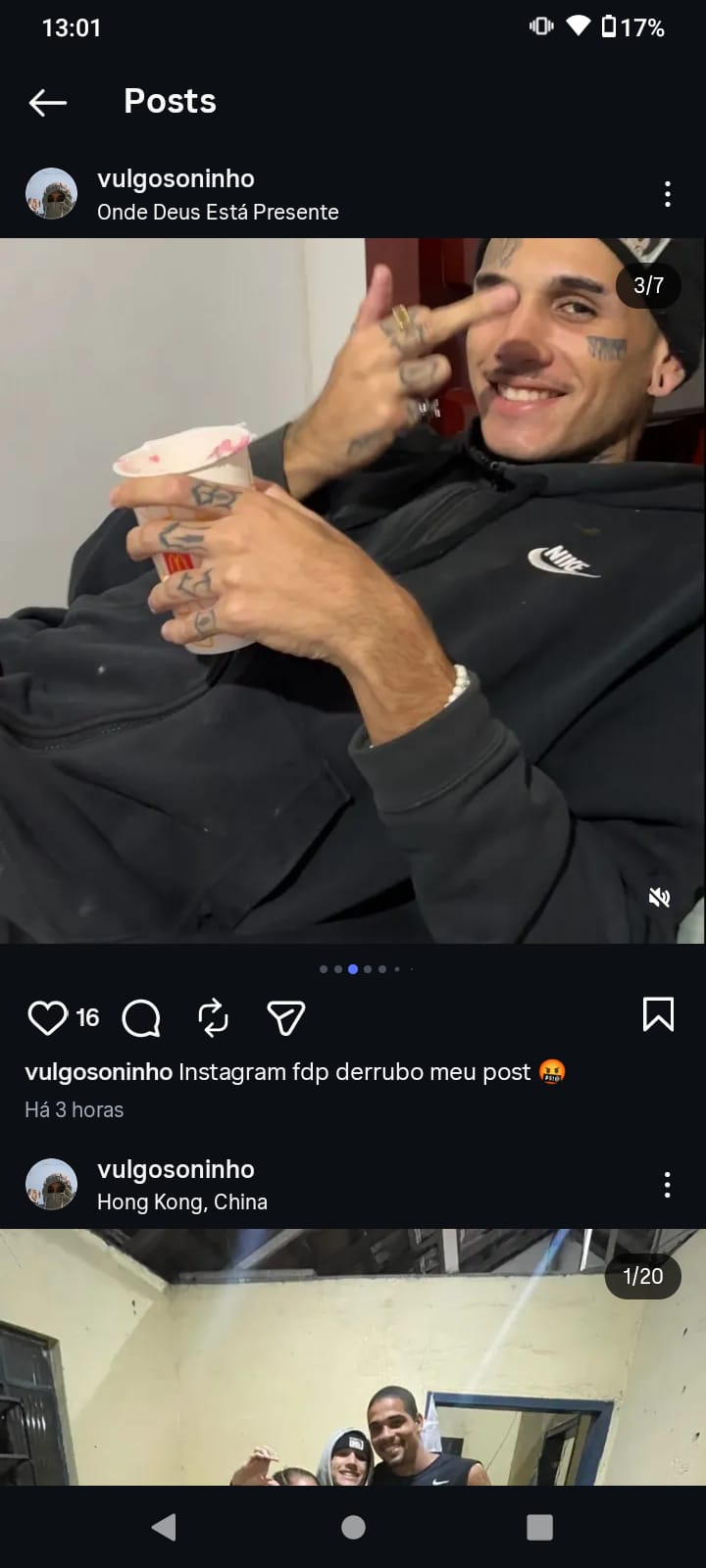Open the 'Onde Deus Está Presente' location
Screen dimensions: 706x1568
click(x=218, y=212)
